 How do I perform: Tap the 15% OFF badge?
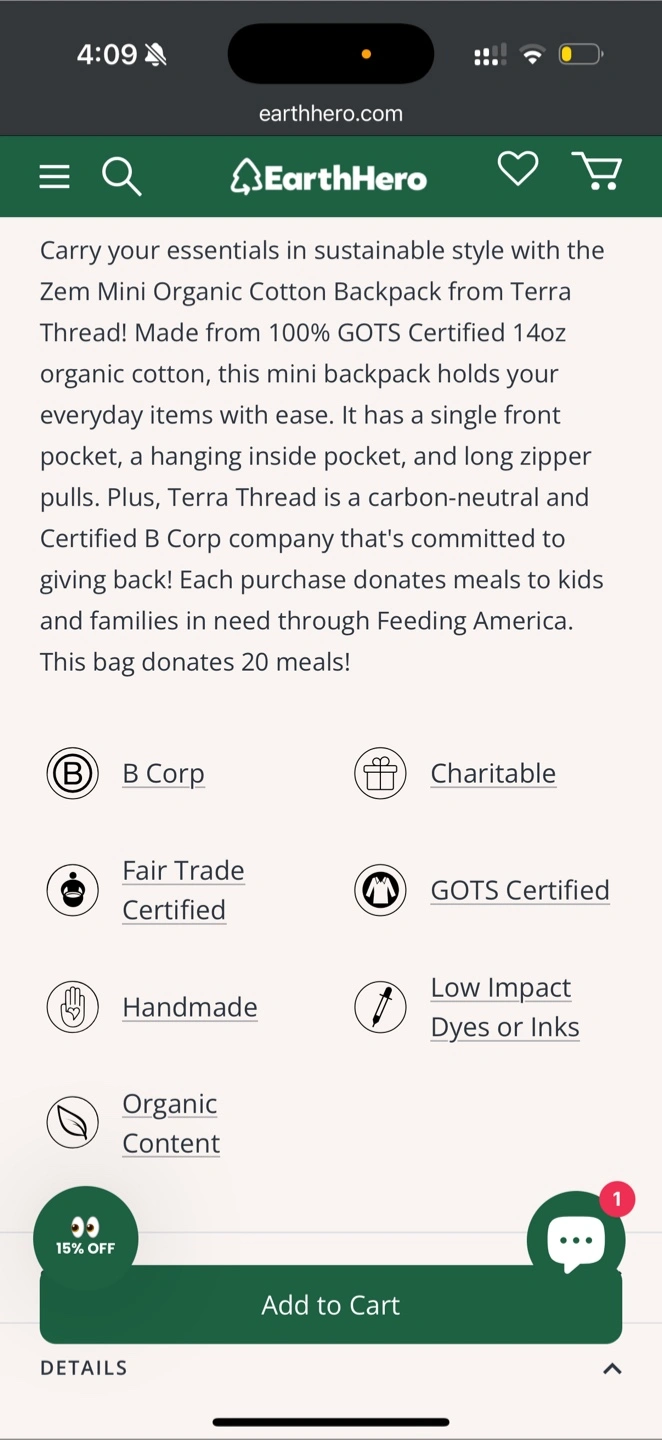(86, 1238)
